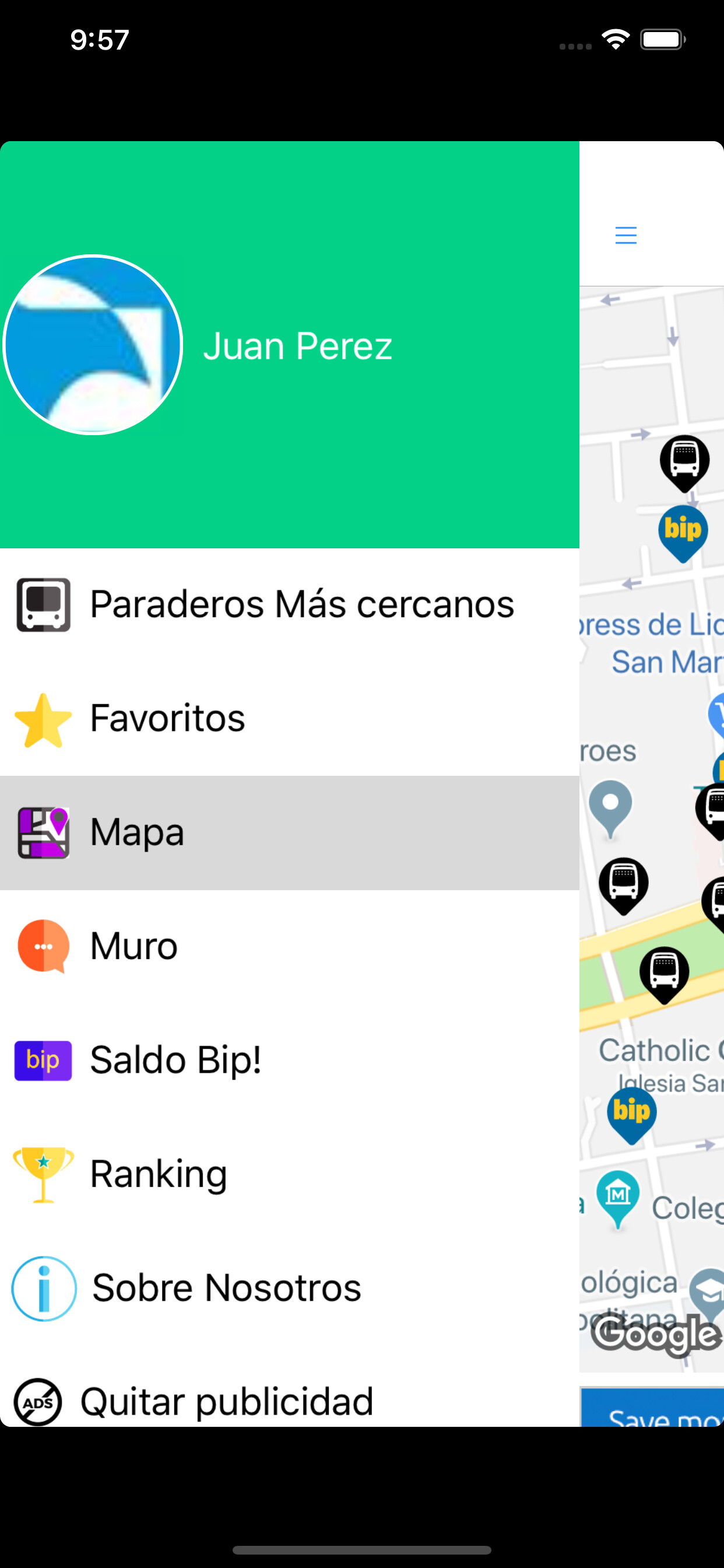Click Juan Perez profile picture
724x1568 pixels.
[x=93, y=344]
